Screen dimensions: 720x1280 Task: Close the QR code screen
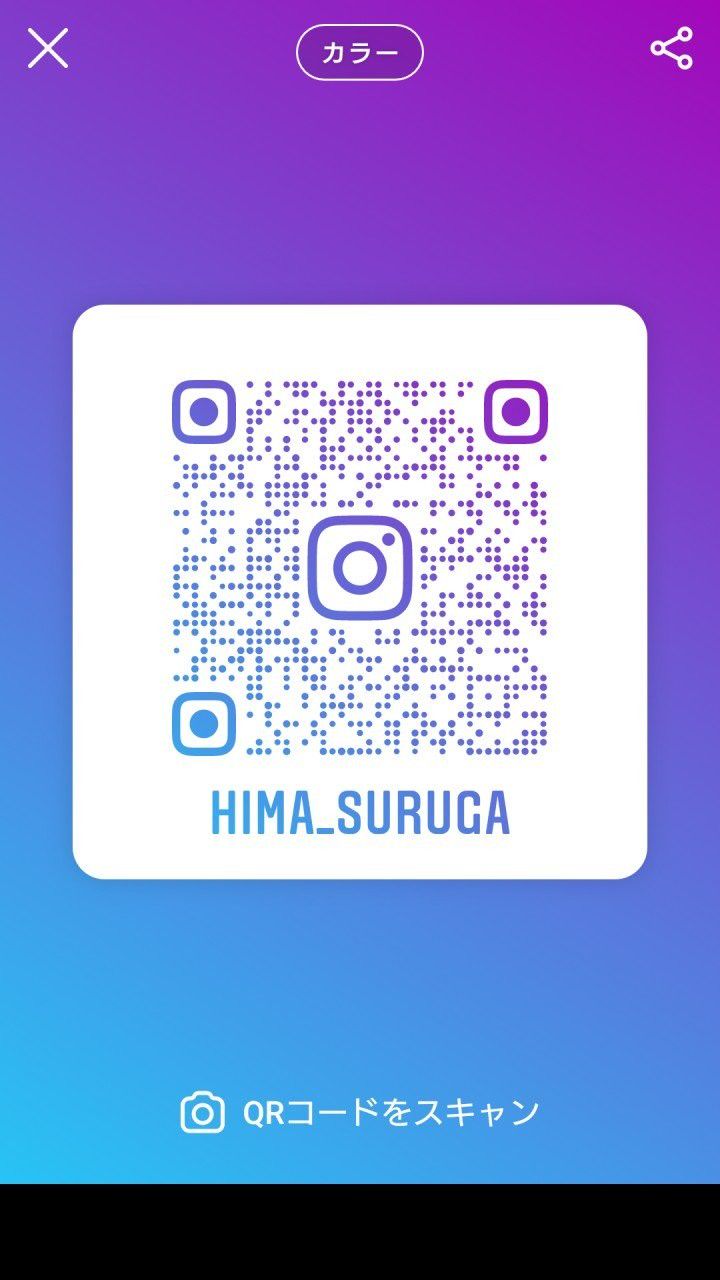click(x=47, y=48)
